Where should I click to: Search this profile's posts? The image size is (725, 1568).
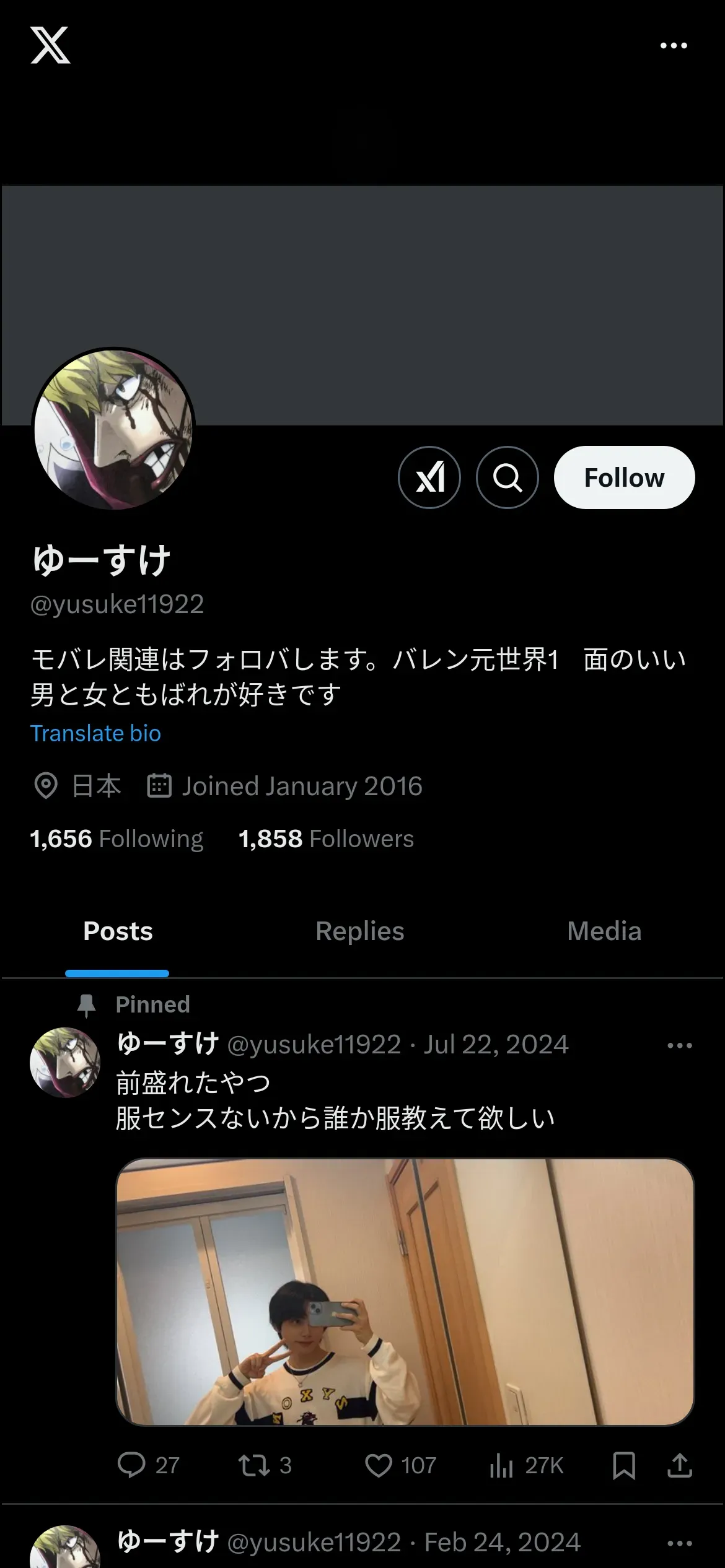pyautogui.click(x=507, y=477)
